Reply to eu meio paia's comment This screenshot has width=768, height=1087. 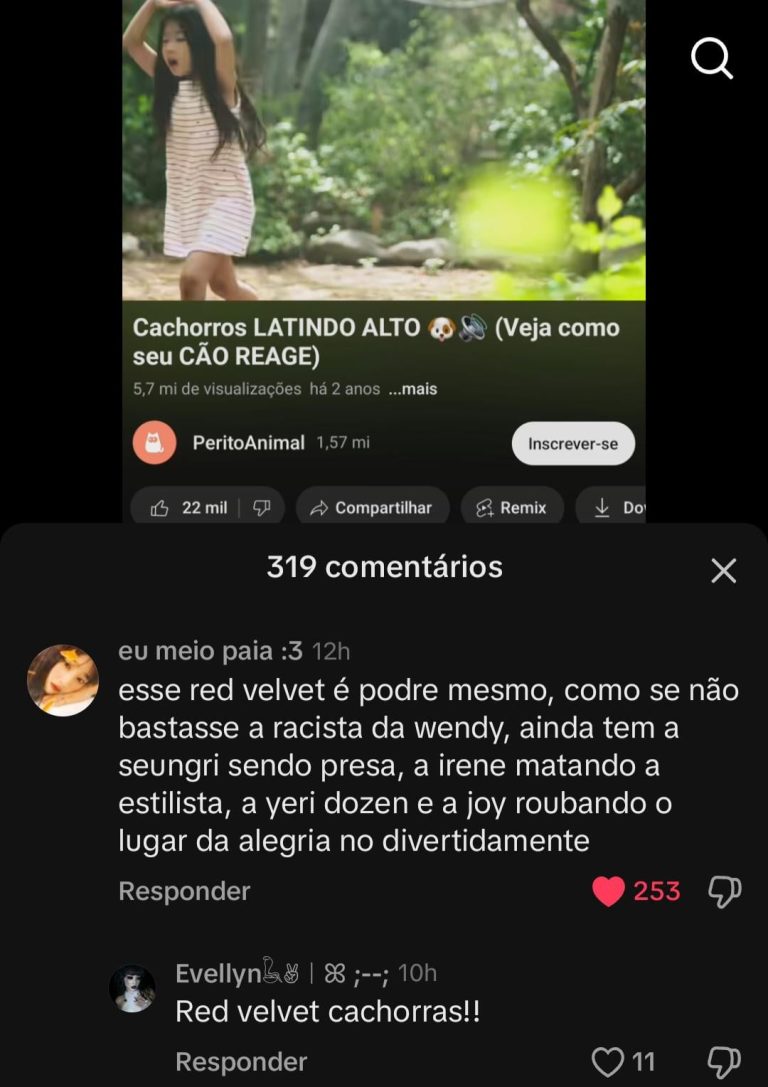click(x=184, y=891)
